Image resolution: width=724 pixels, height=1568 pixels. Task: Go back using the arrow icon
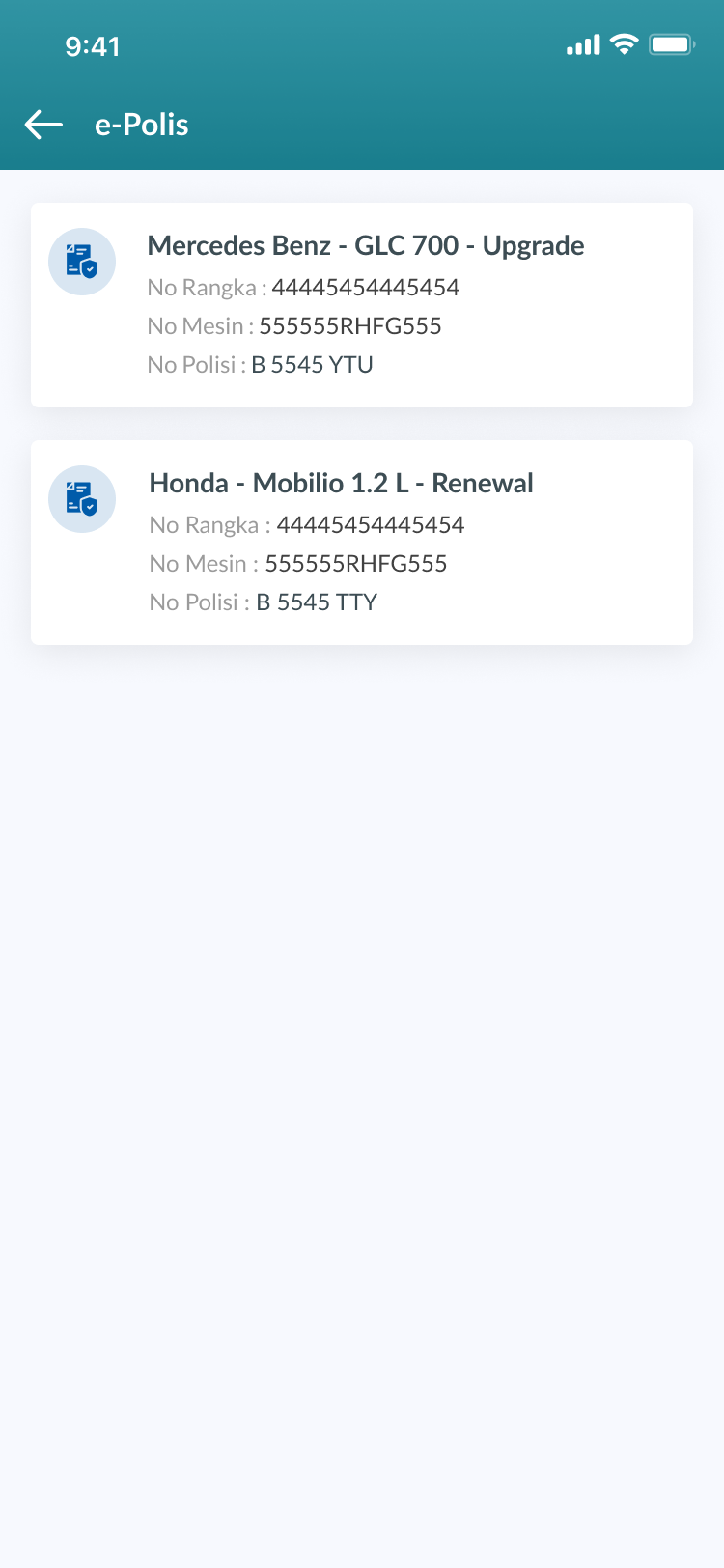click(x=43, y=125)
